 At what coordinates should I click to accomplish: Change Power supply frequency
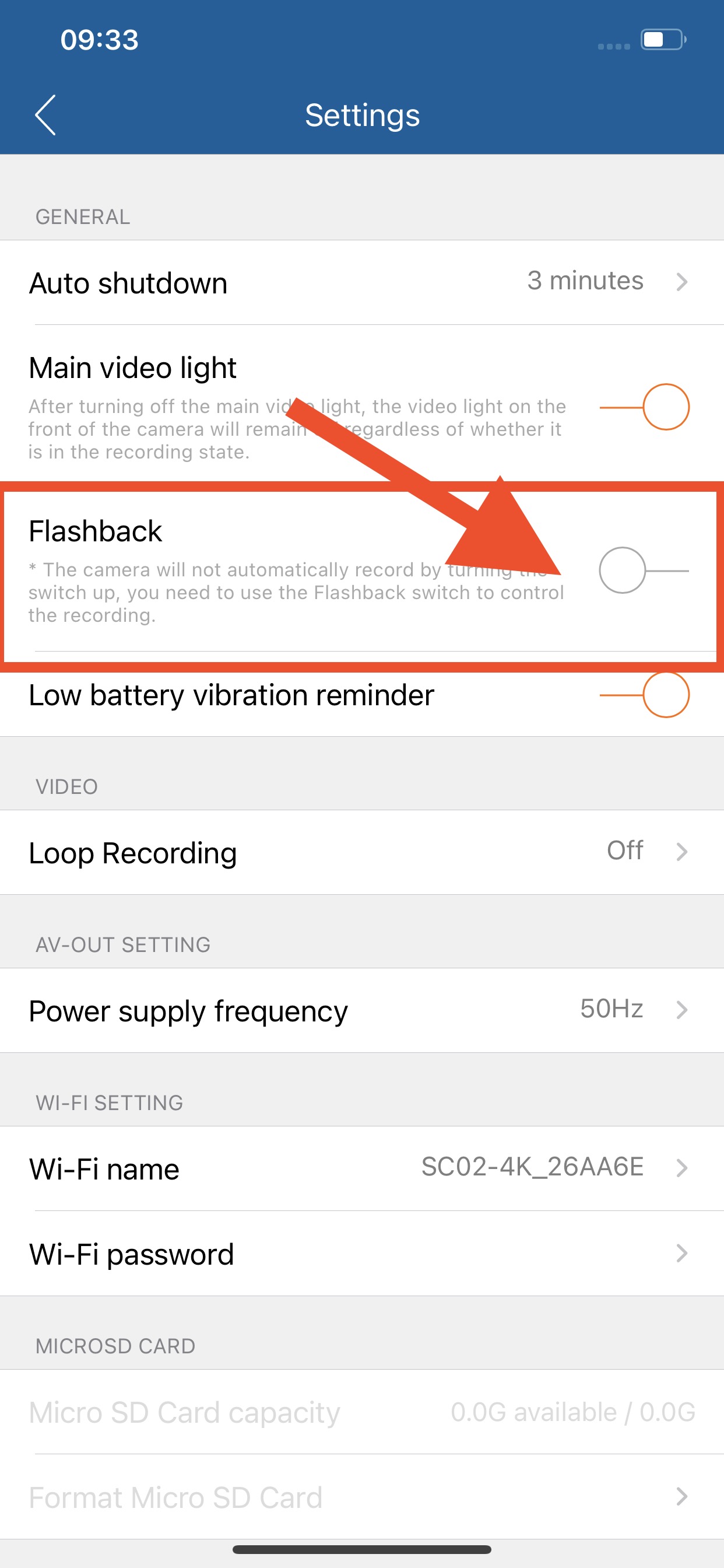[361, 1010]
